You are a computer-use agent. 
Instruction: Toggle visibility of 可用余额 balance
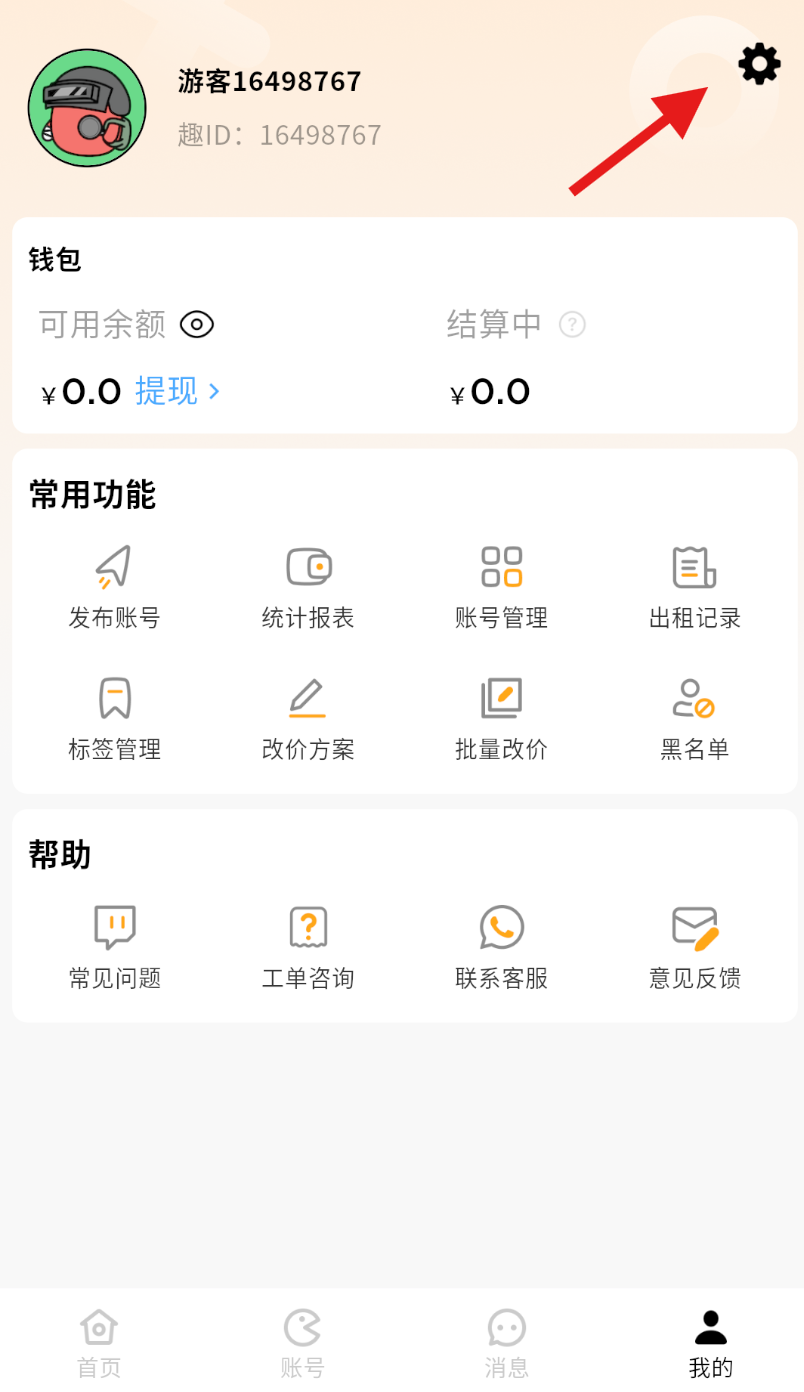pyautogui.click(x=197, y=324)
